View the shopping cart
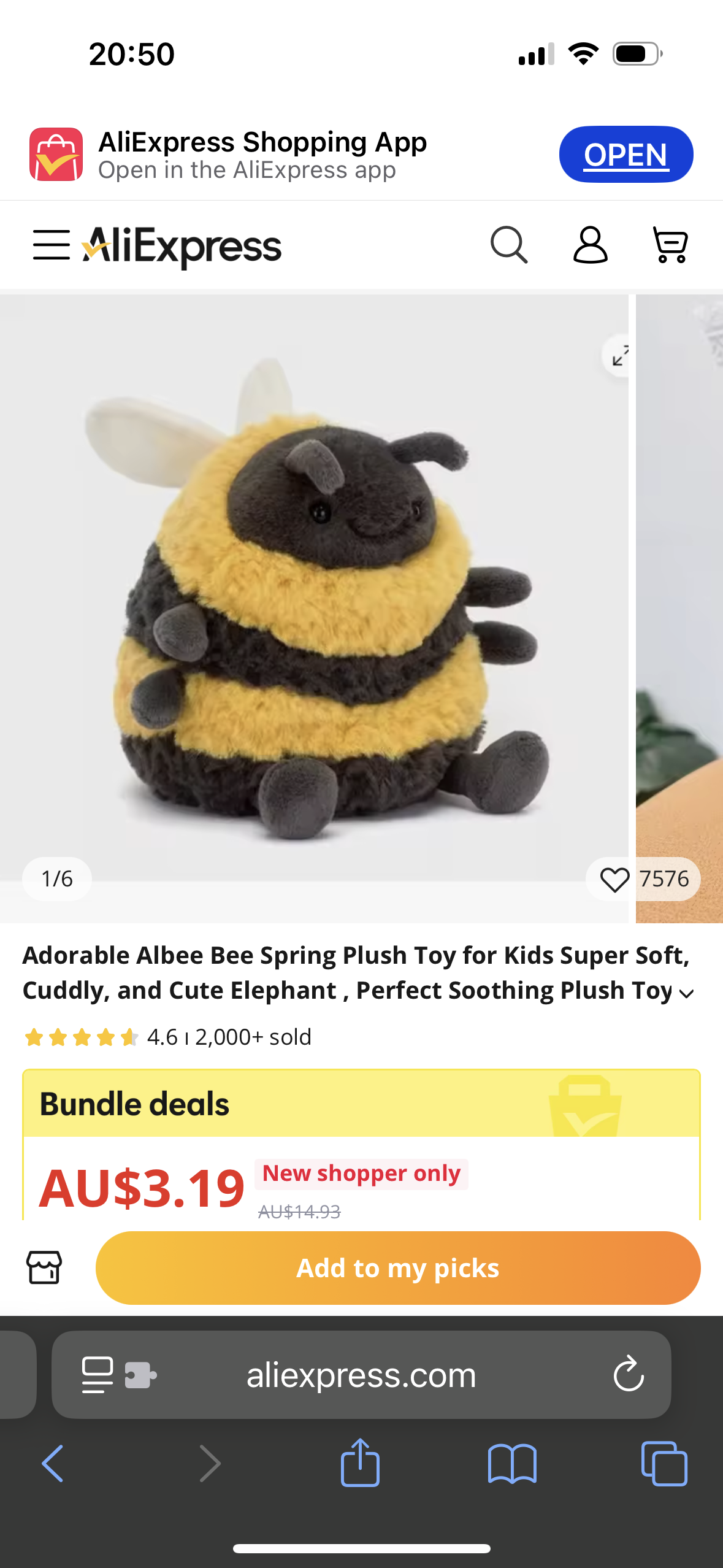This screenshot has width=723, height=1568. pyautogui.click(x=670, y=245)
